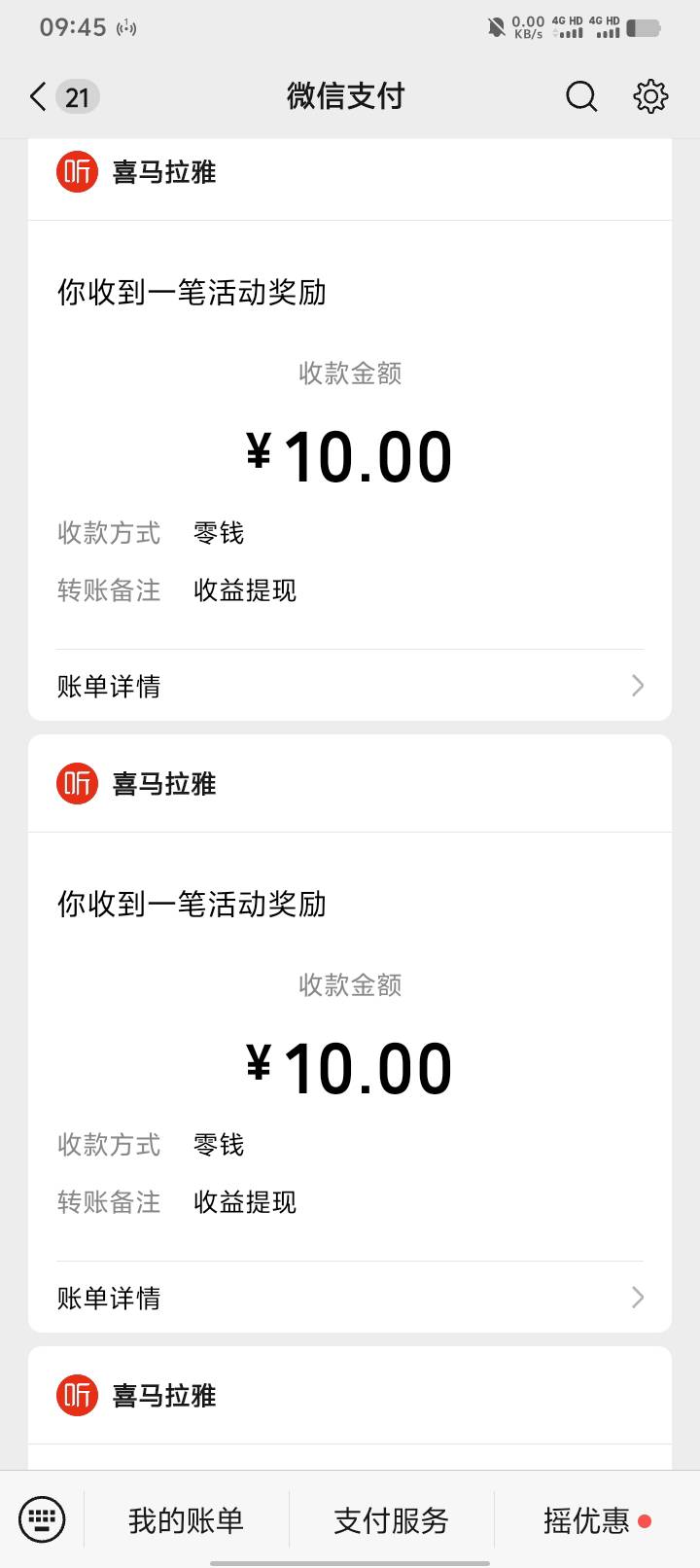
Task: Switch to keyboard input mode
Action: point(42,1519)
